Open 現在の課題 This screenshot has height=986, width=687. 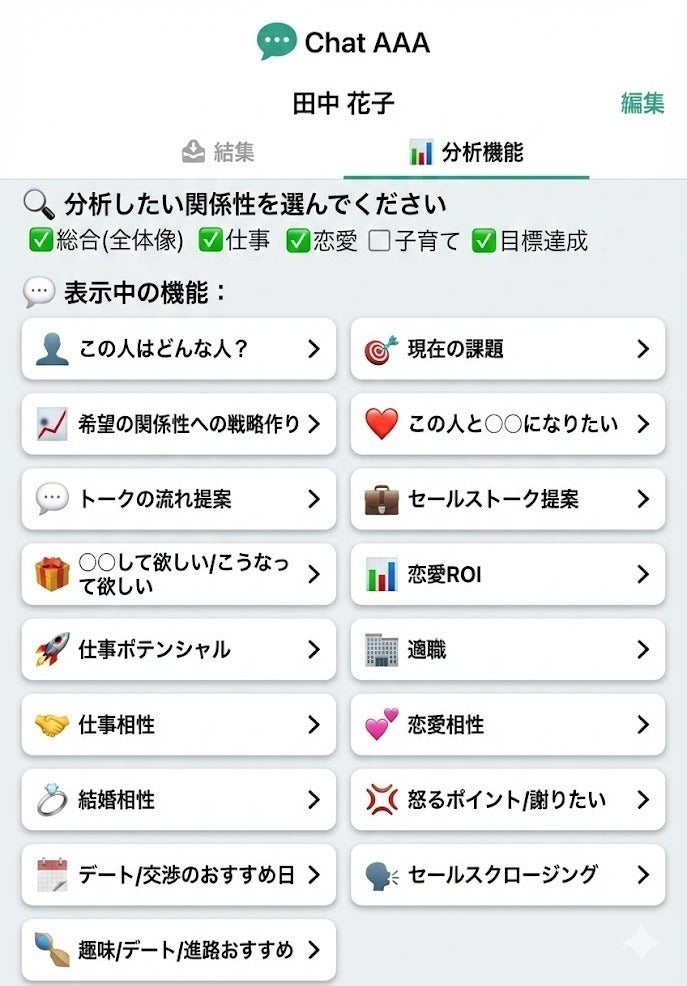(x=507, y=349)
